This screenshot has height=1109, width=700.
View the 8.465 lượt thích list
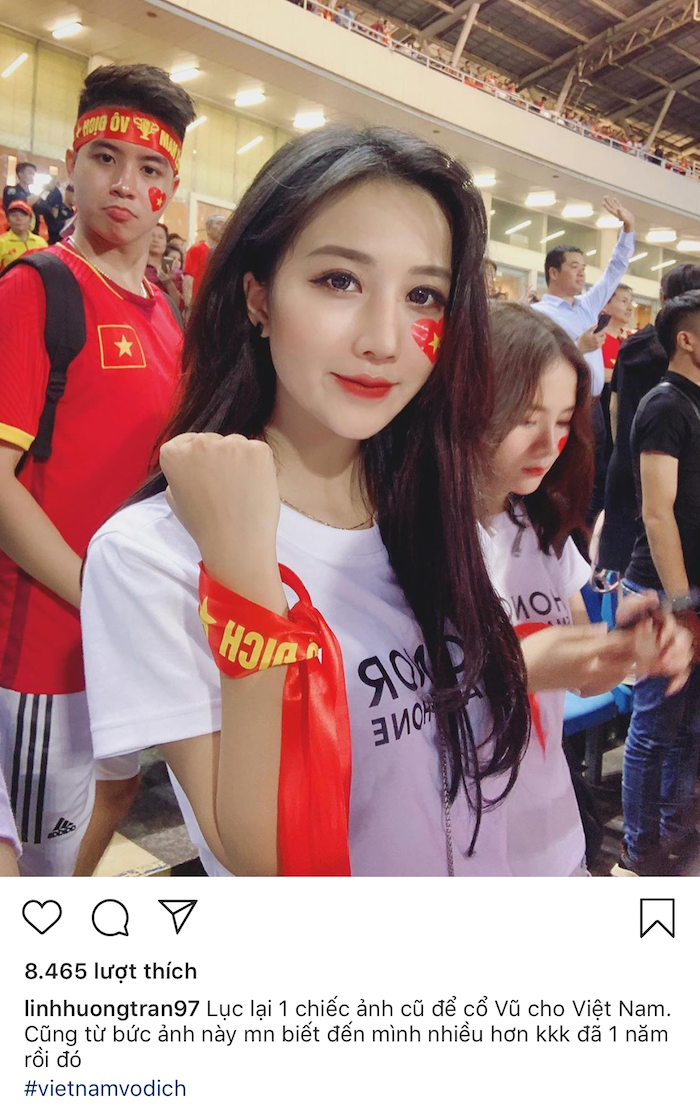pos(111,971)
